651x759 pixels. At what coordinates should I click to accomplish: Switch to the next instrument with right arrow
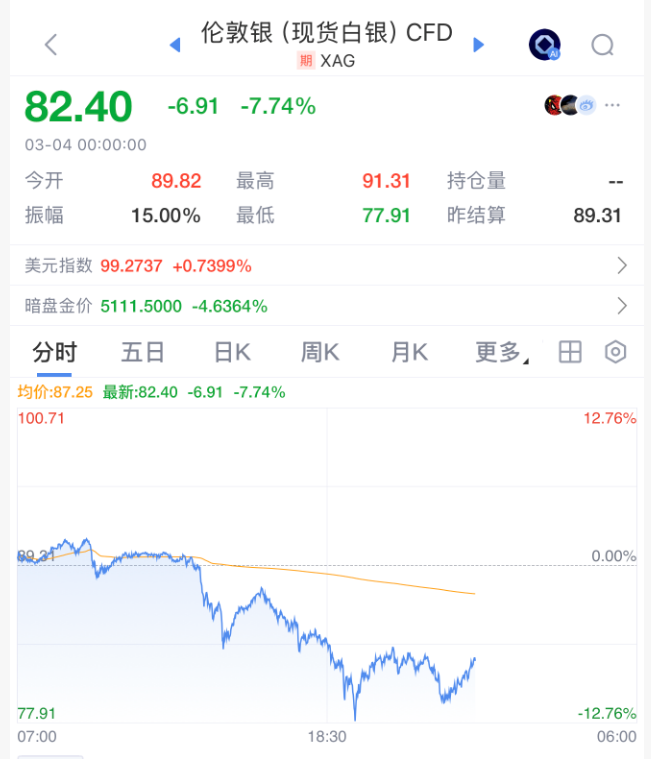(x=478, y=44)
